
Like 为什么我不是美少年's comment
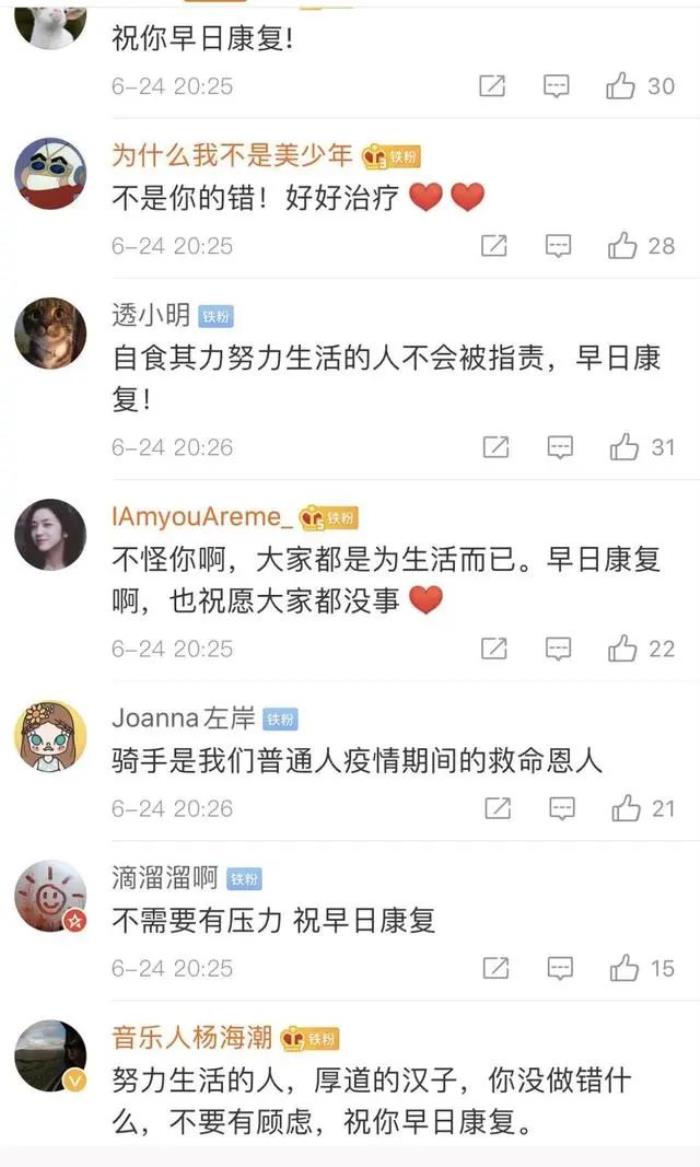[623, 245]
